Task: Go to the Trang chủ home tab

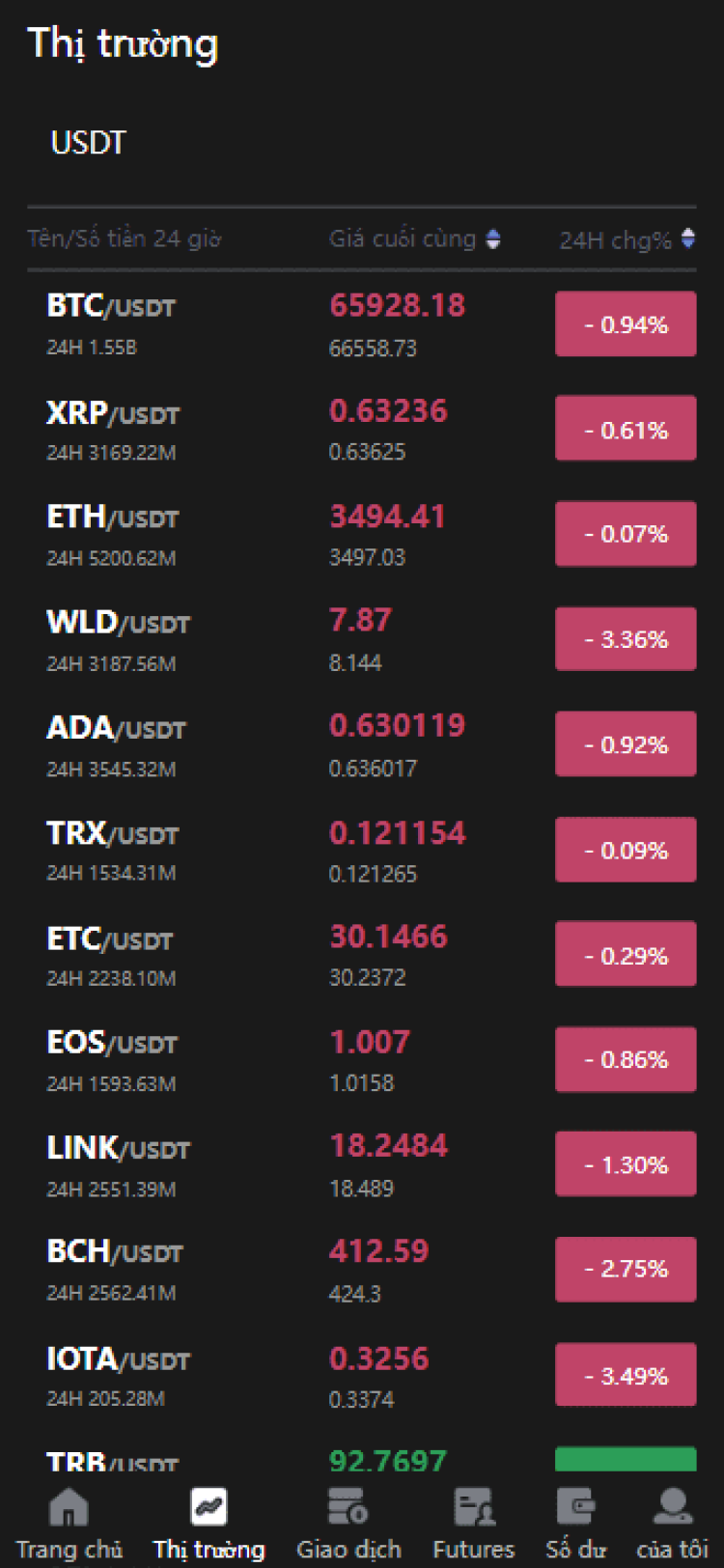Action: click(x=69, y=1524)
